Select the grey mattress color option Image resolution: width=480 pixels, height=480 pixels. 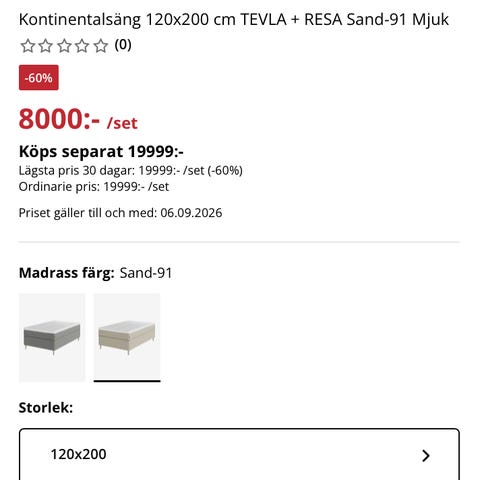point(52,337)
